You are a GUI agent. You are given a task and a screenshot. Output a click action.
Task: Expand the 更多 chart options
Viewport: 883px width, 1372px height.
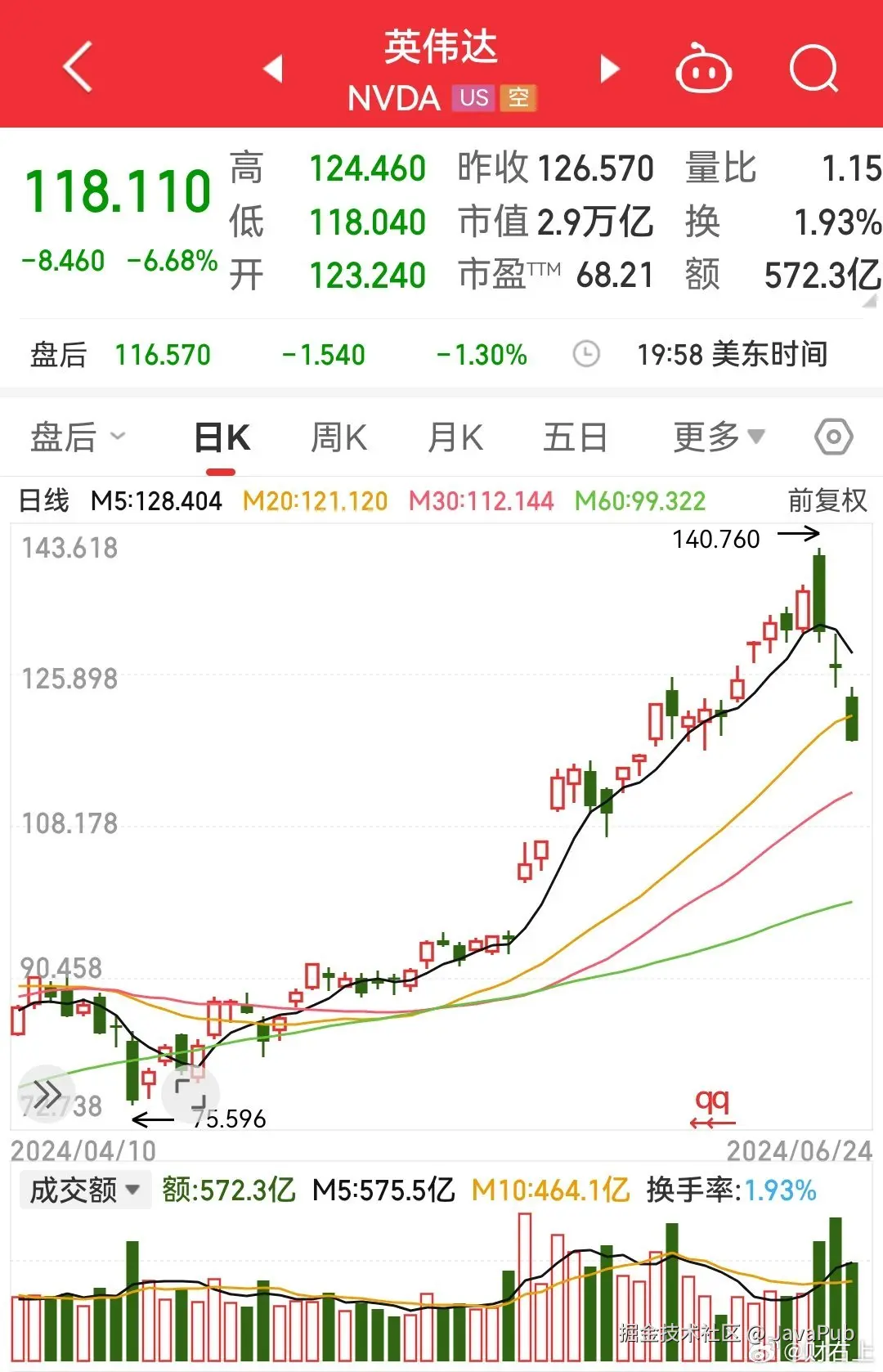tap(718, 437)
